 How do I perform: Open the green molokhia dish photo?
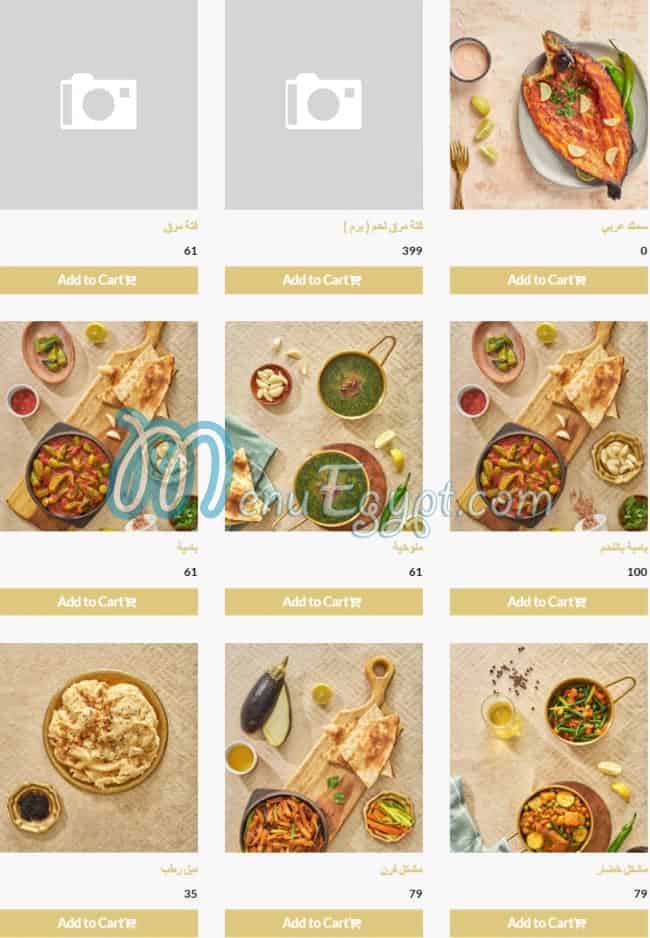pyautogui.click(x=323, y=426)
